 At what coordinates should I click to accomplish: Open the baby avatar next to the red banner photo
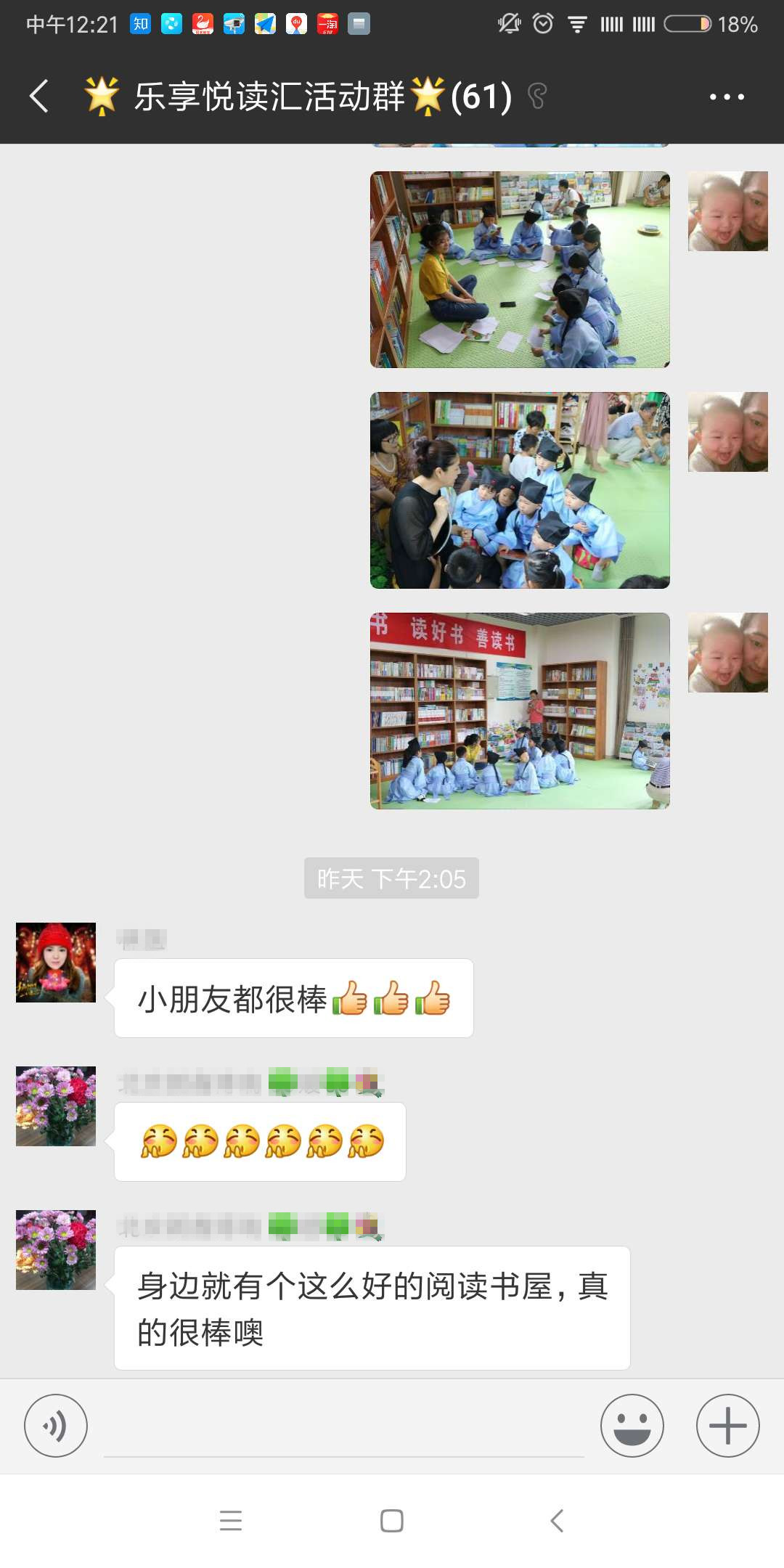pos(727,653)
